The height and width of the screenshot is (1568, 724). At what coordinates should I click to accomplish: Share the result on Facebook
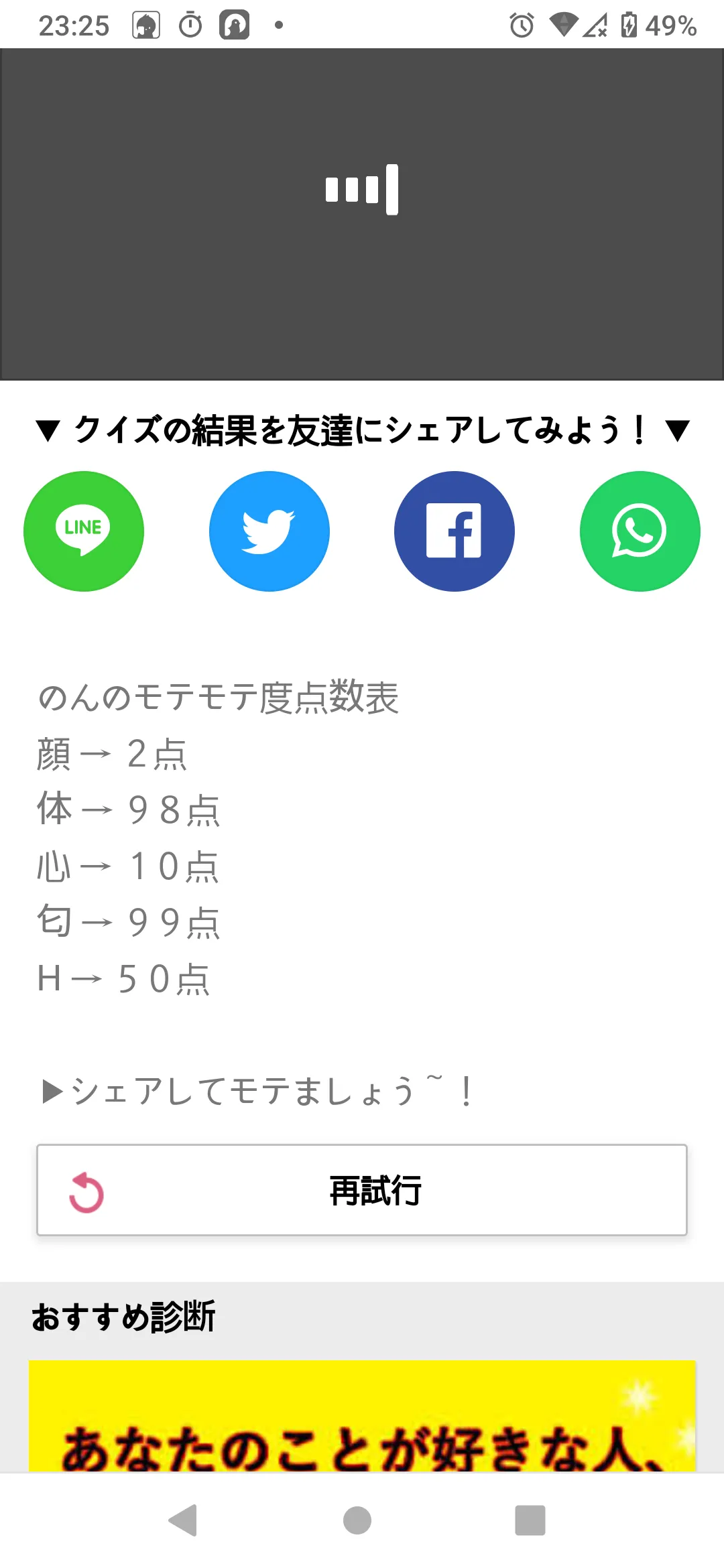[455, 531]
